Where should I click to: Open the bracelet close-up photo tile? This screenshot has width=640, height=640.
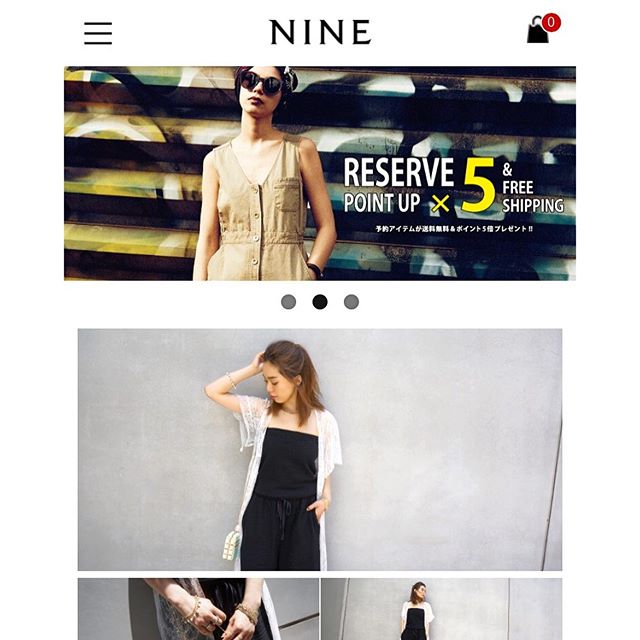click(x=198, y=608)
